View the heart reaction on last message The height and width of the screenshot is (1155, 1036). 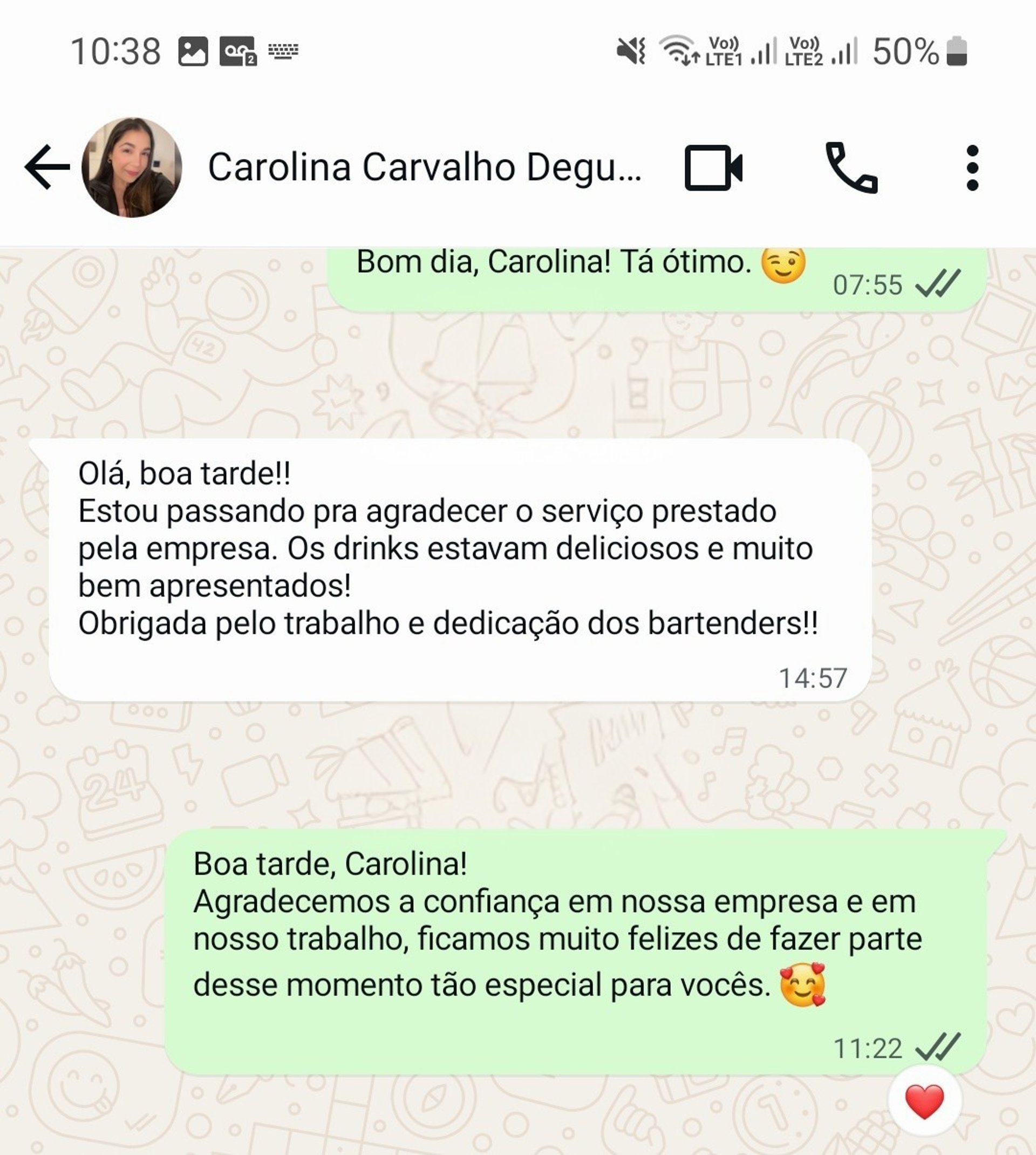pos(924,1102)
